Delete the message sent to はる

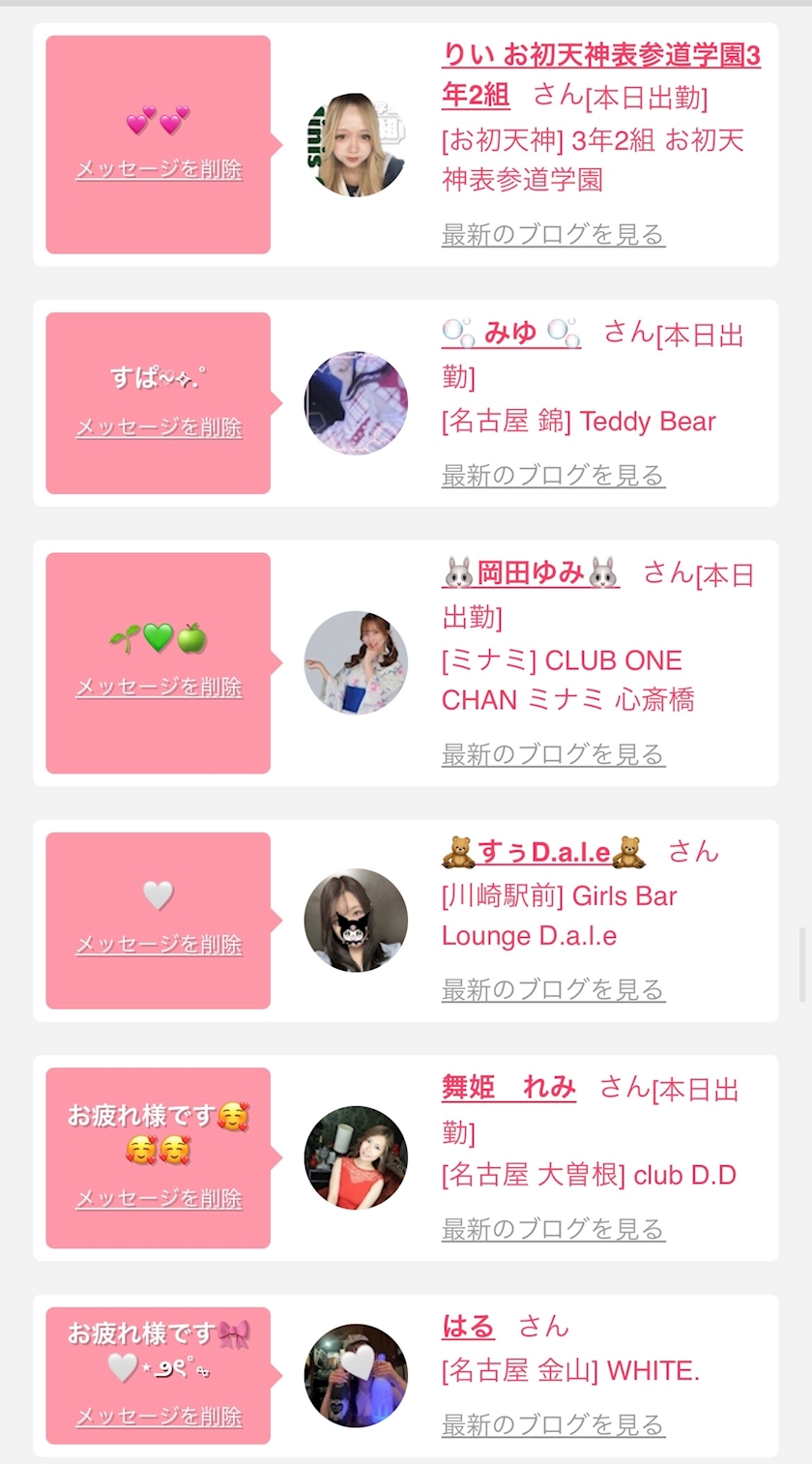click(159, 1417)
